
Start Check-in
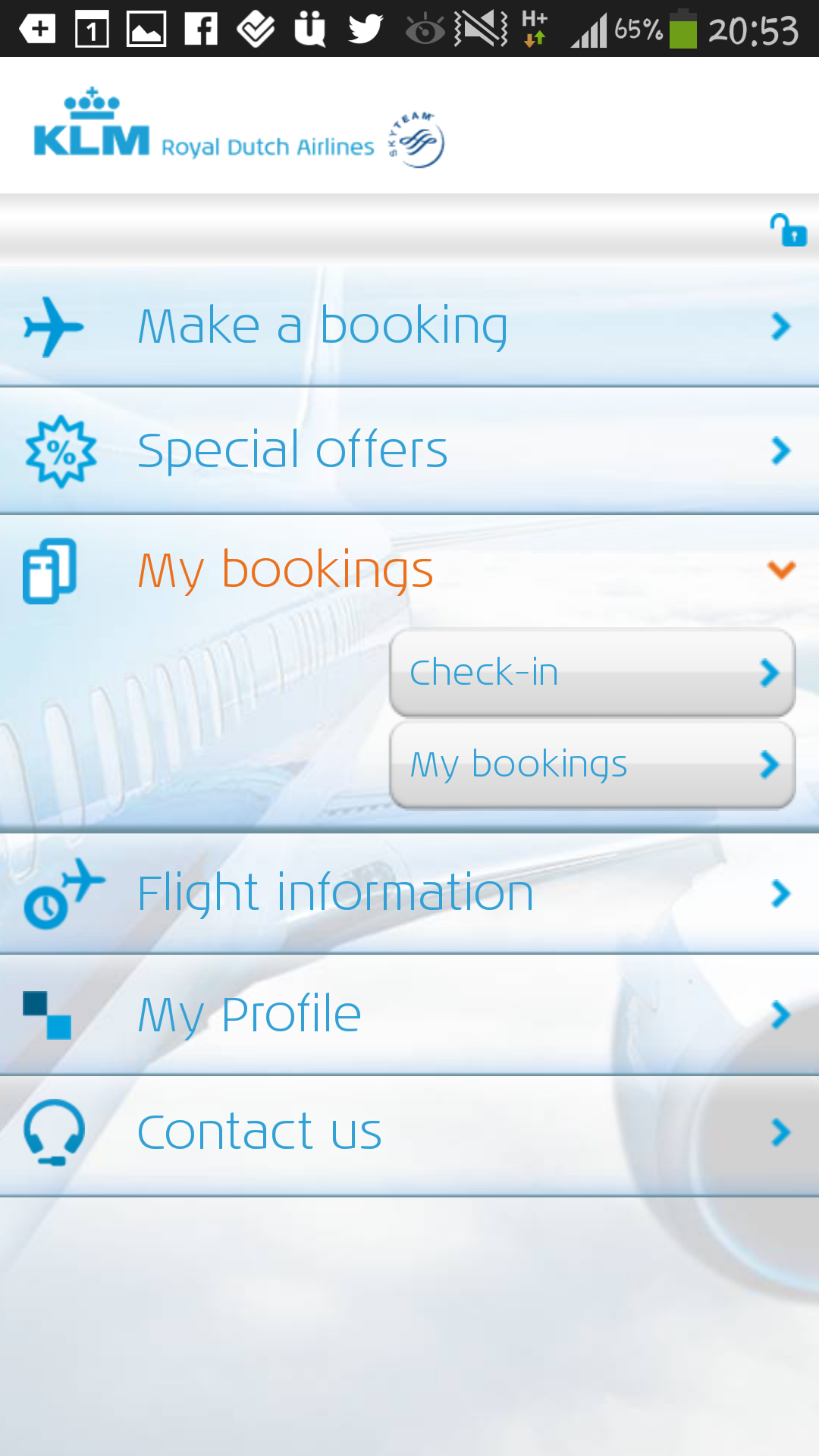pyautogui.click(x=591, y=673)
